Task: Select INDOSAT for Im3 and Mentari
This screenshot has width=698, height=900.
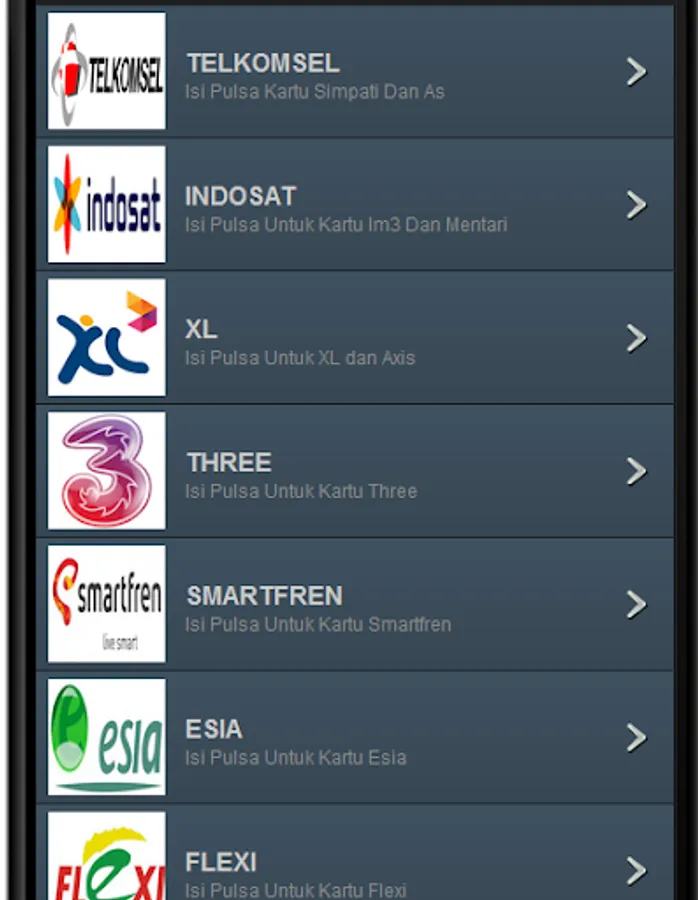Action: tap(355, 204)
